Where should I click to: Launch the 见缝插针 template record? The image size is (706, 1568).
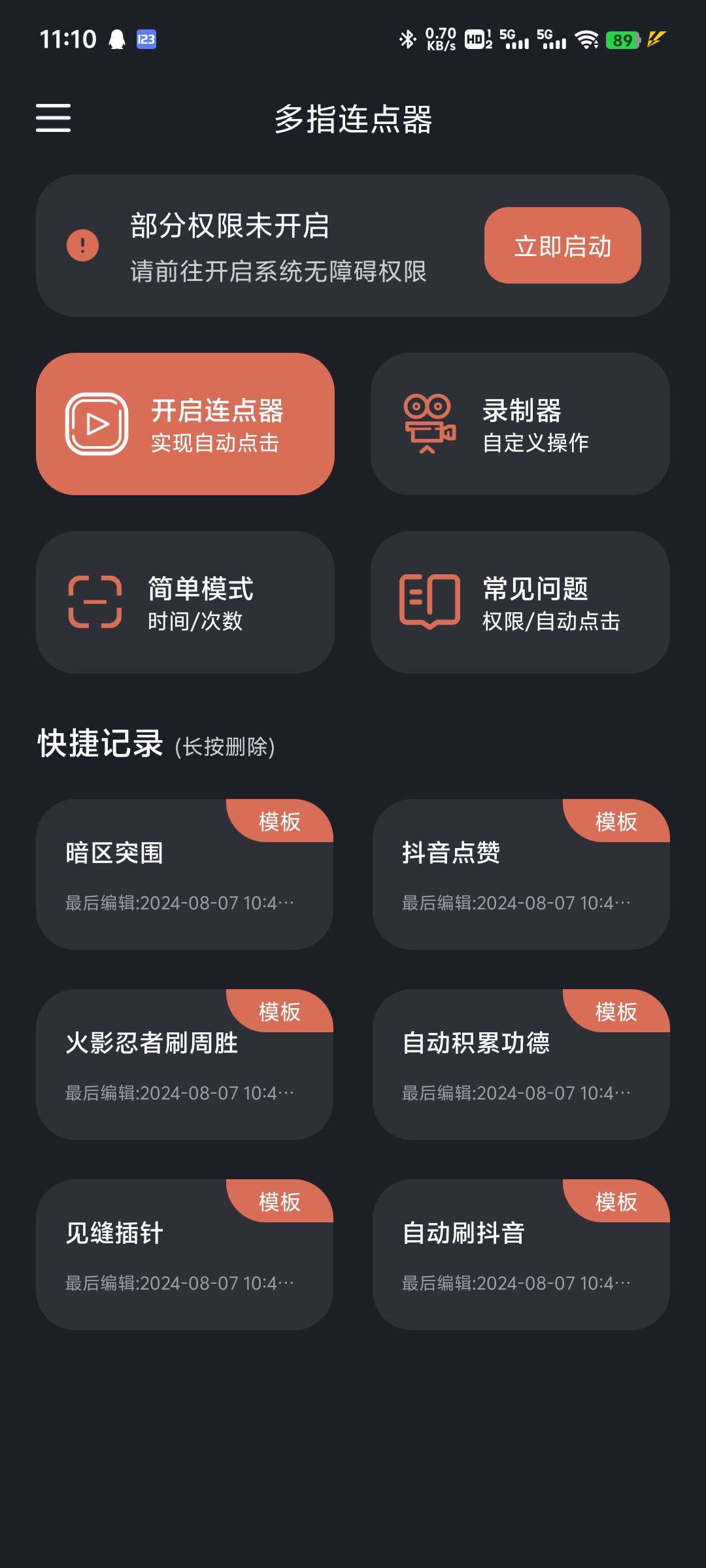point(184,1254)
